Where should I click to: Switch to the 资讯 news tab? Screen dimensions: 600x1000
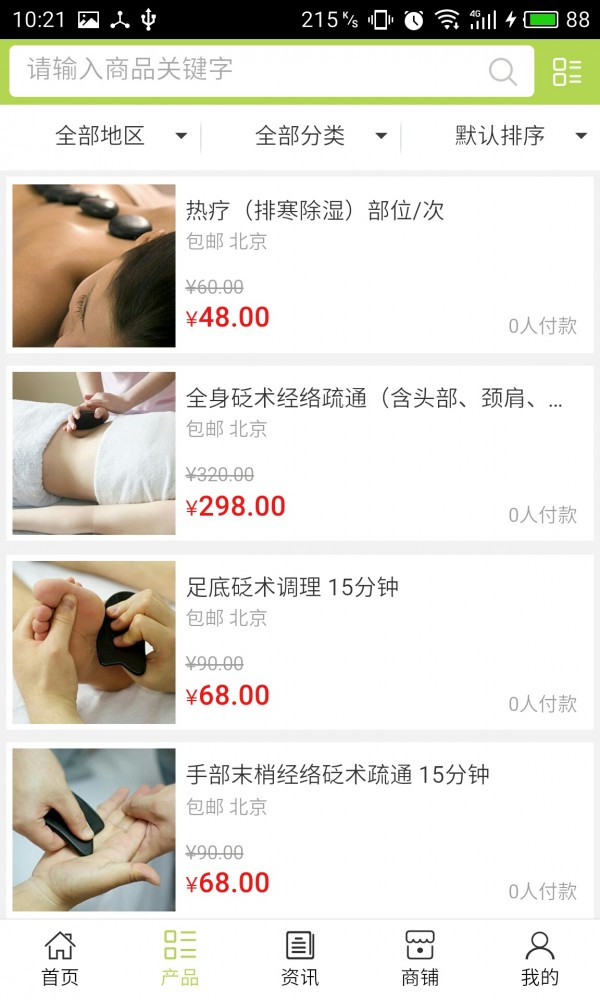[x=300, y=958]
